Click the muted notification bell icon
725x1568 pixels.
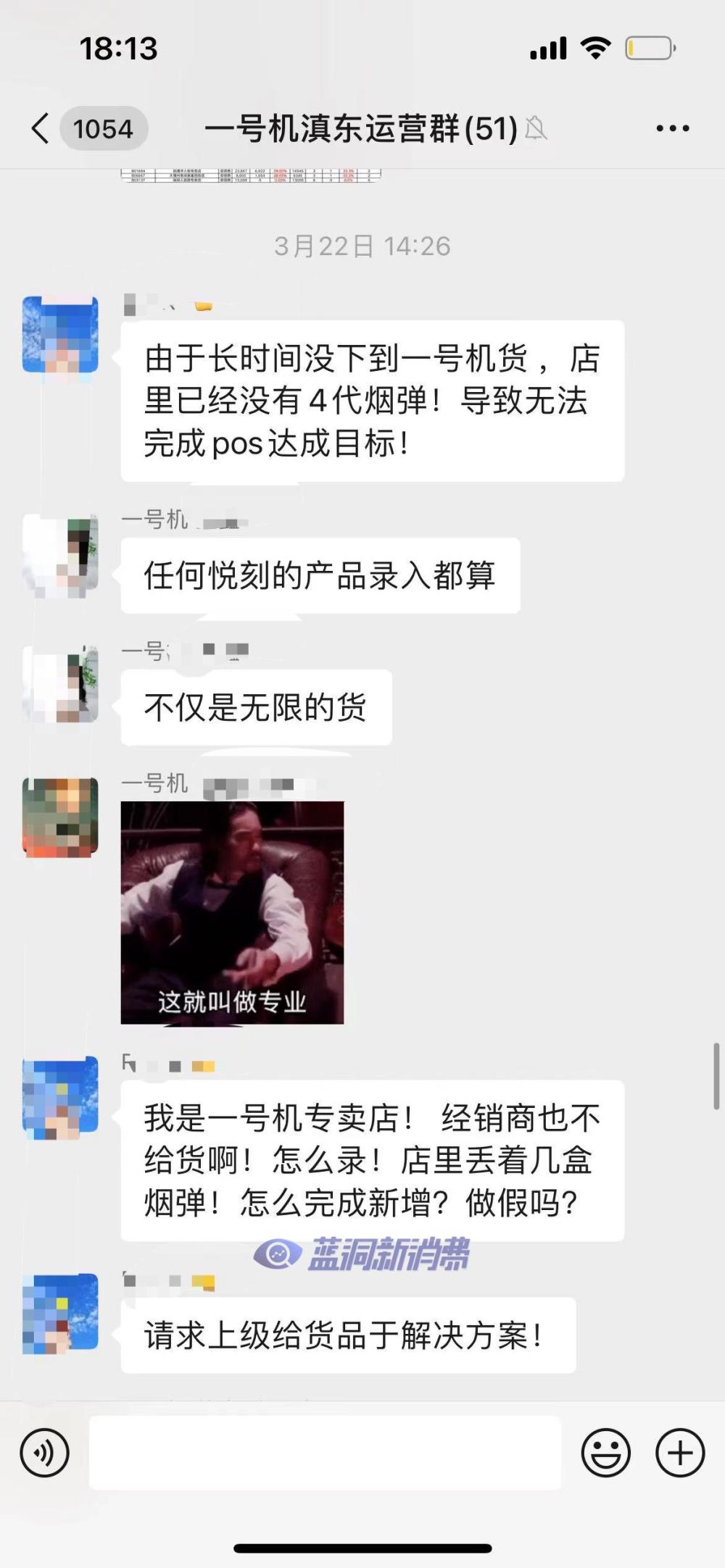pyautogui.click(x=537, y=128)
